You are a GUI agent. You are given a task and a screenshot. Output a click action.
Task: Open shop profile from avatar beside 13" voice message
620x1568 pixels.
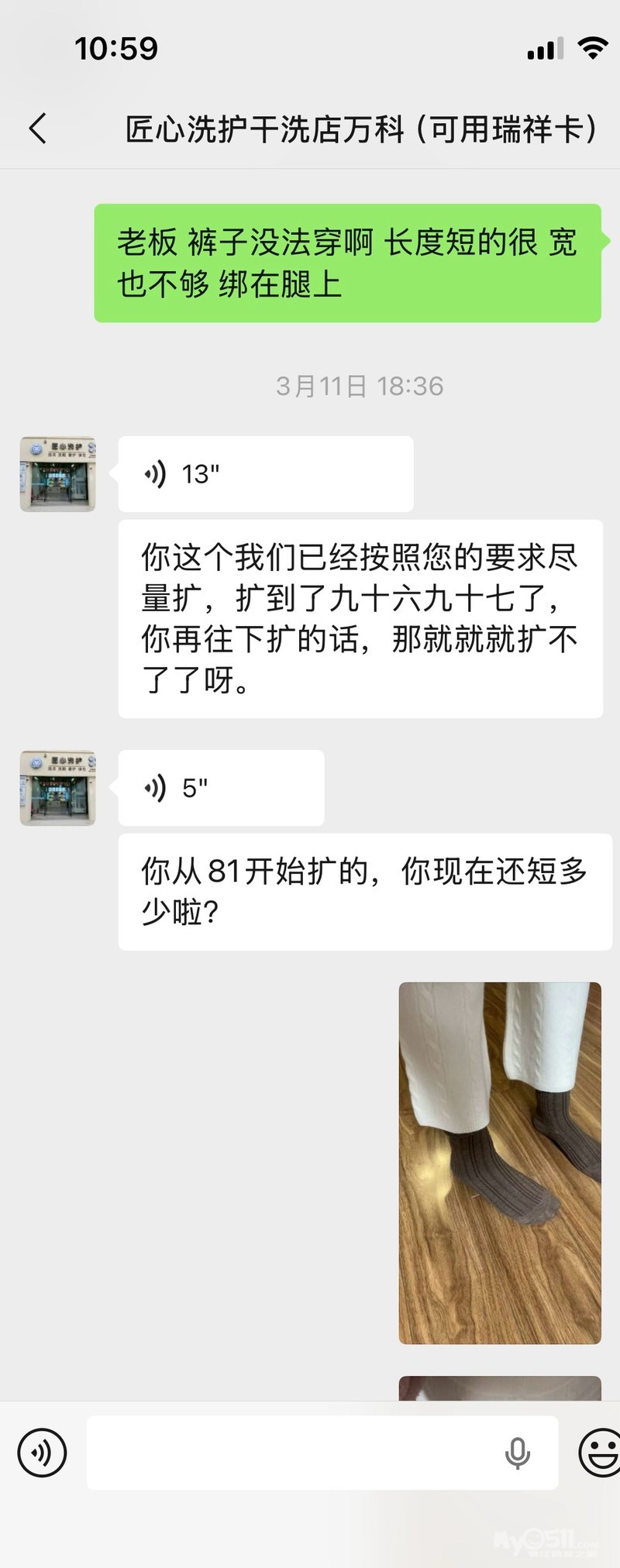[x=57, y=474]
